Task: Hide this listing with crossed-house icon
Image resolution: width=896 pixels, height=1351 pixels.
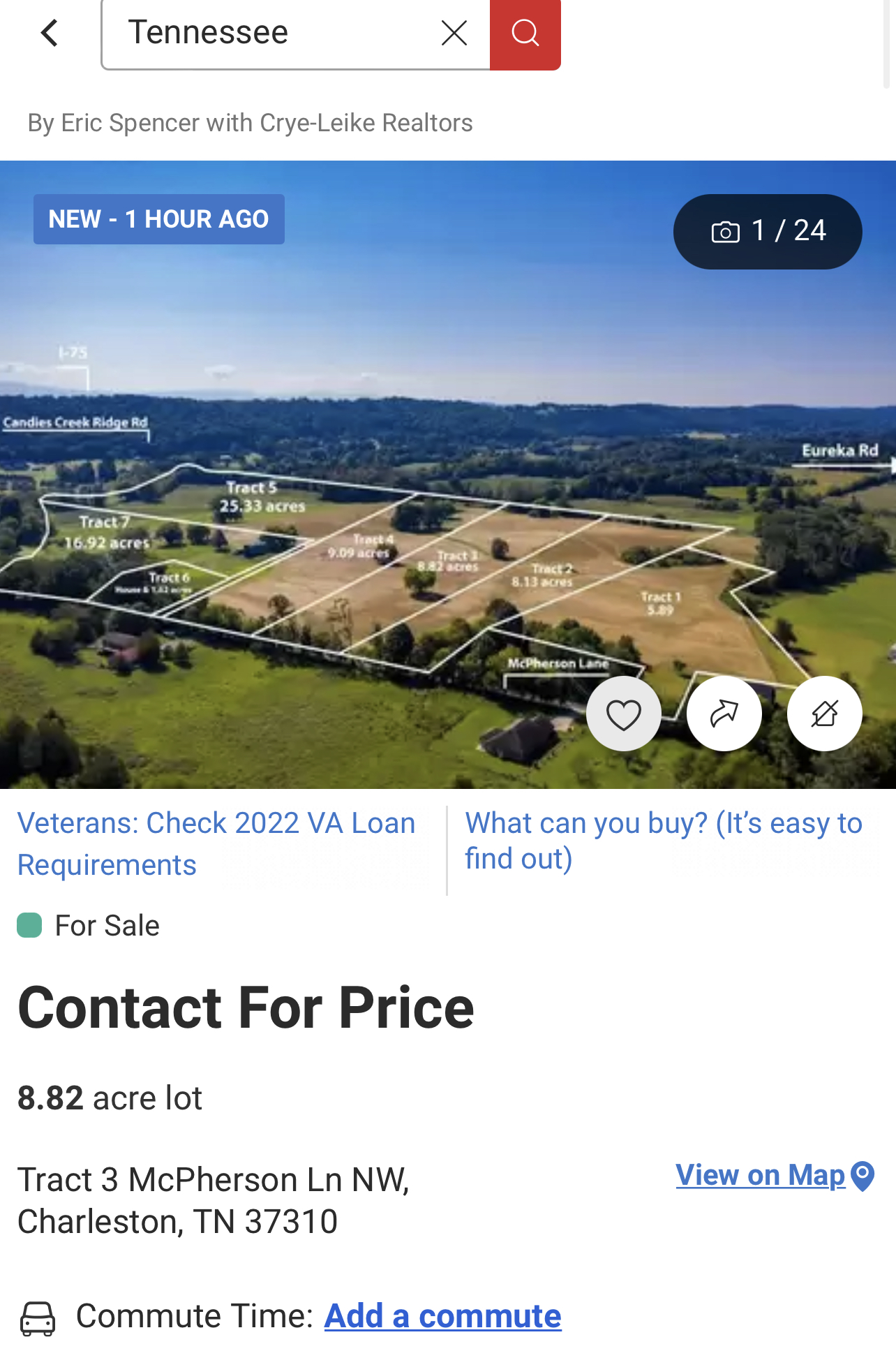Action: pyautogui.click(x=824, y=714)
